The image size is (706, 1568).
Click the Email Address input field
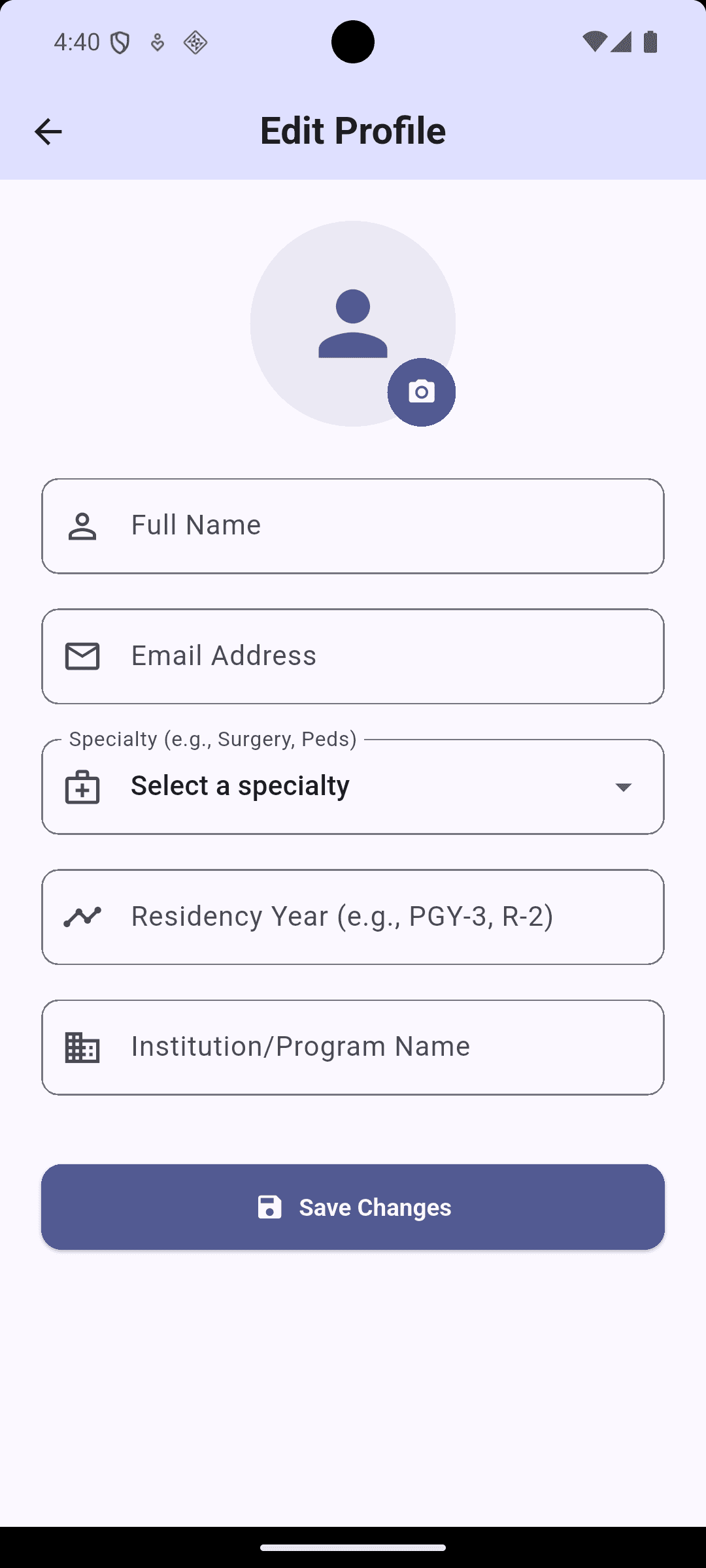tap(353, 656)
